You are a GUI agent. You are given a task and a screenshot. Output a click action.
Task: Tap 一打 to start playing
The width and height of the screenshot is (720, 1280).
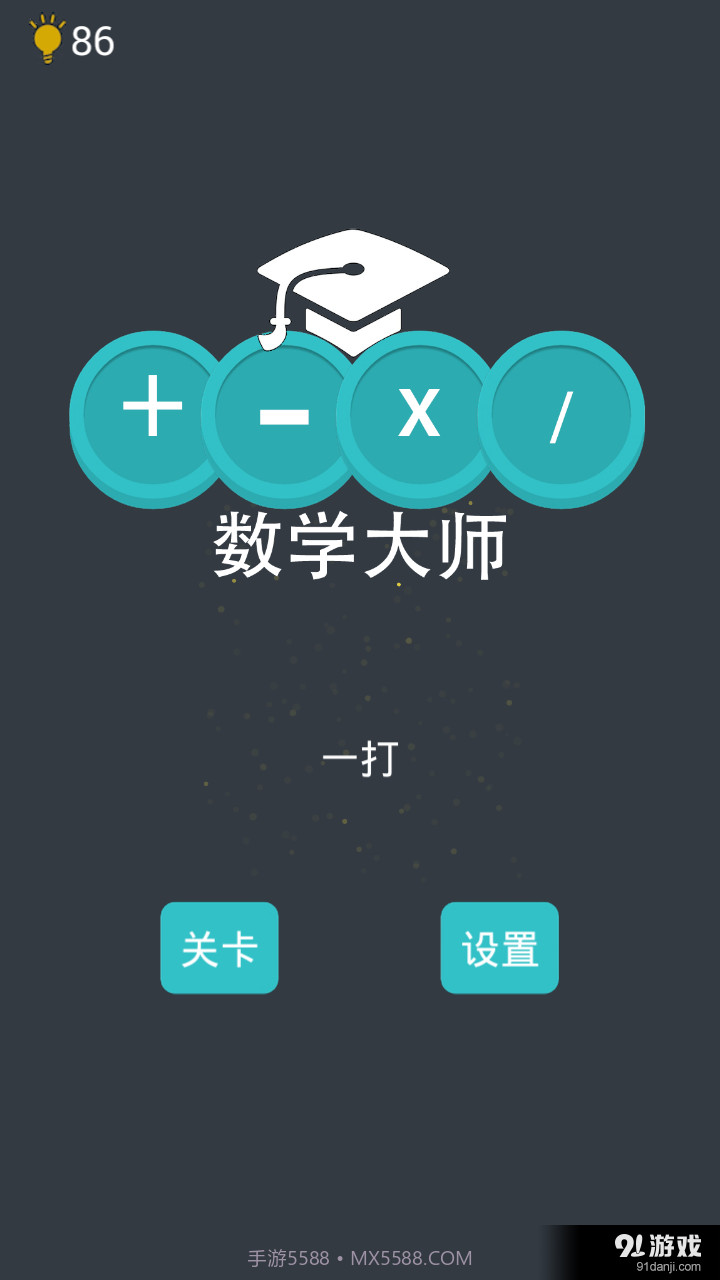360,759
